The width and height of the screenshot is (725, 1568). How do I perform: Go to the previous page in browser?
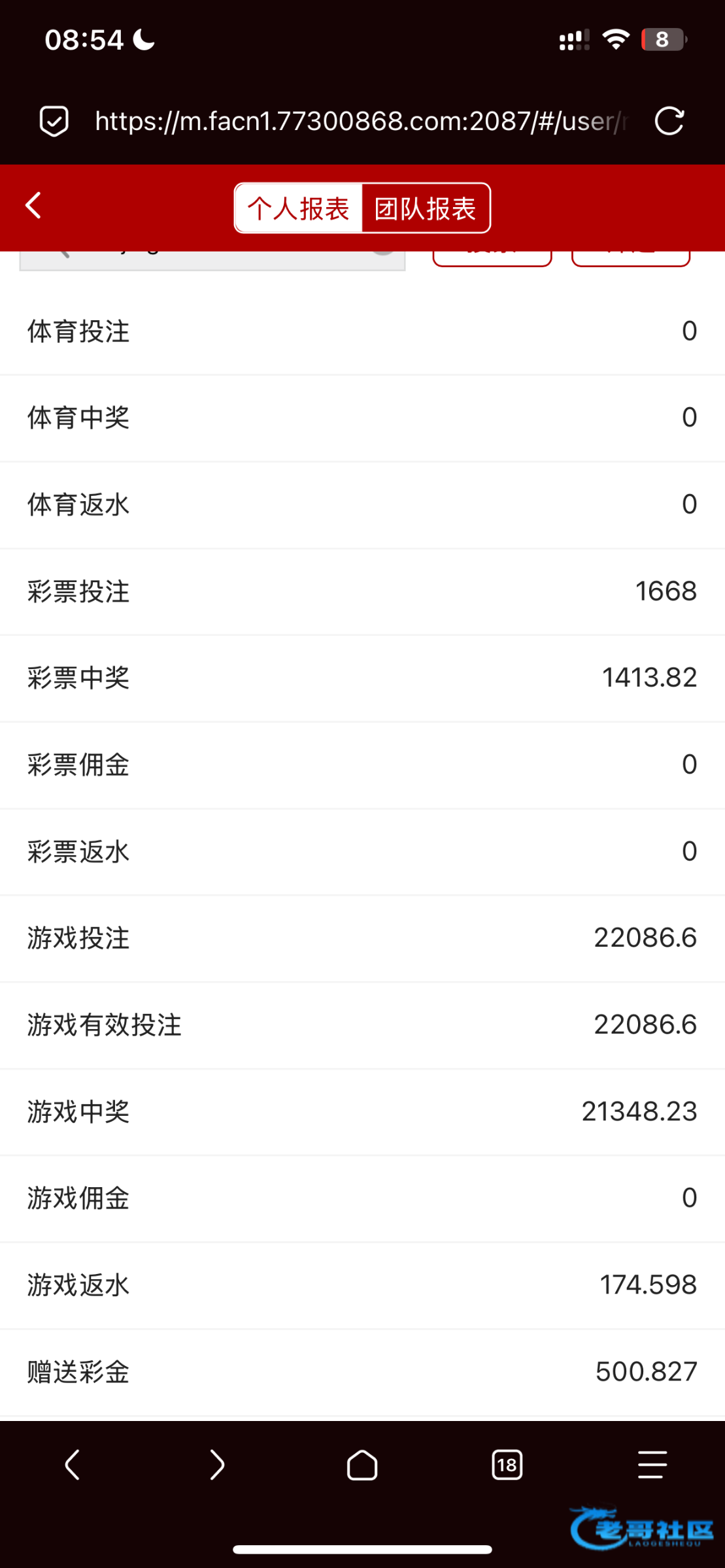tap(73, 1464)
